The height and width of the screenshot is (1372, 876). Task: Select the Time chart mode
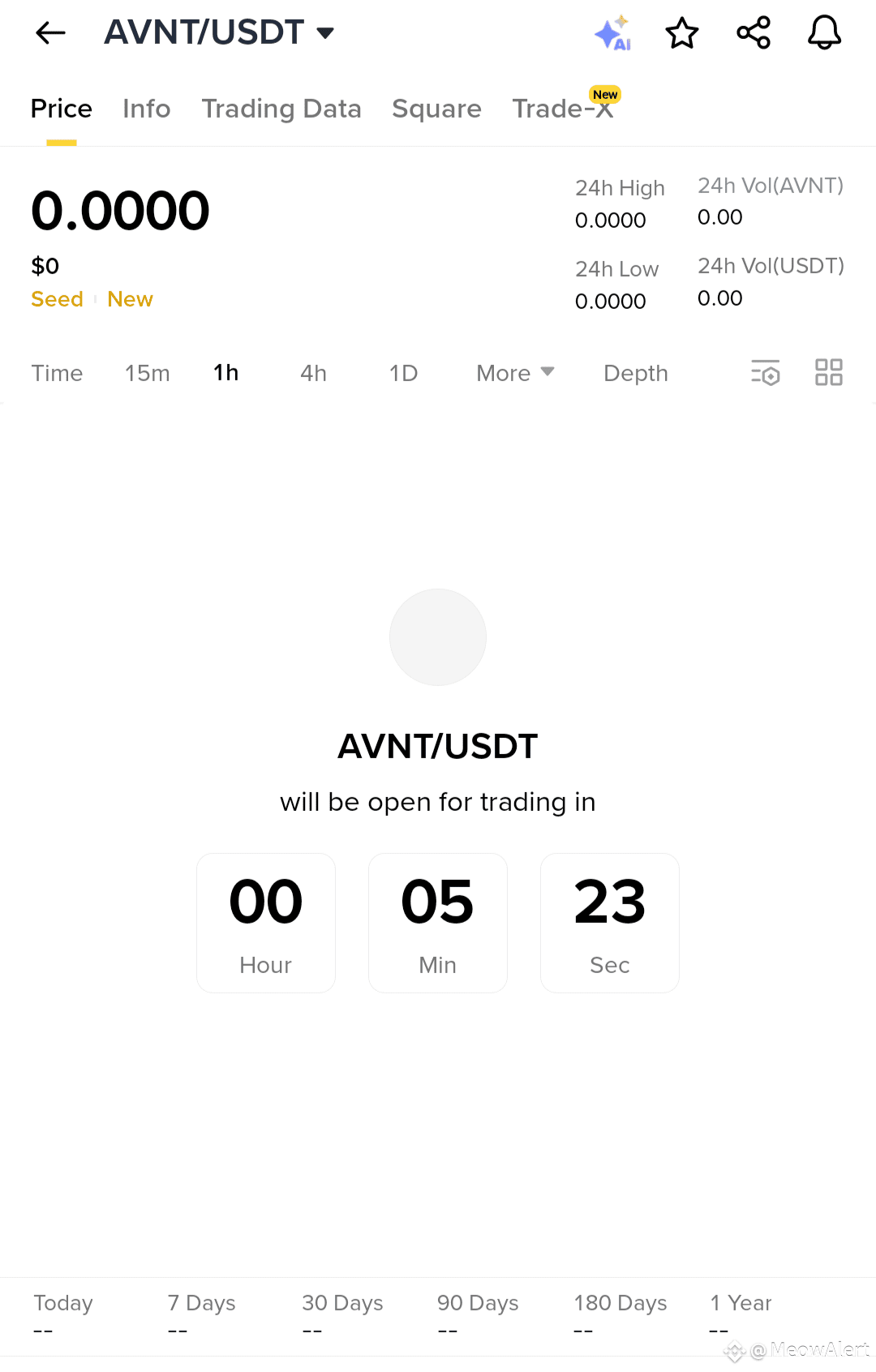coord(57,373)
